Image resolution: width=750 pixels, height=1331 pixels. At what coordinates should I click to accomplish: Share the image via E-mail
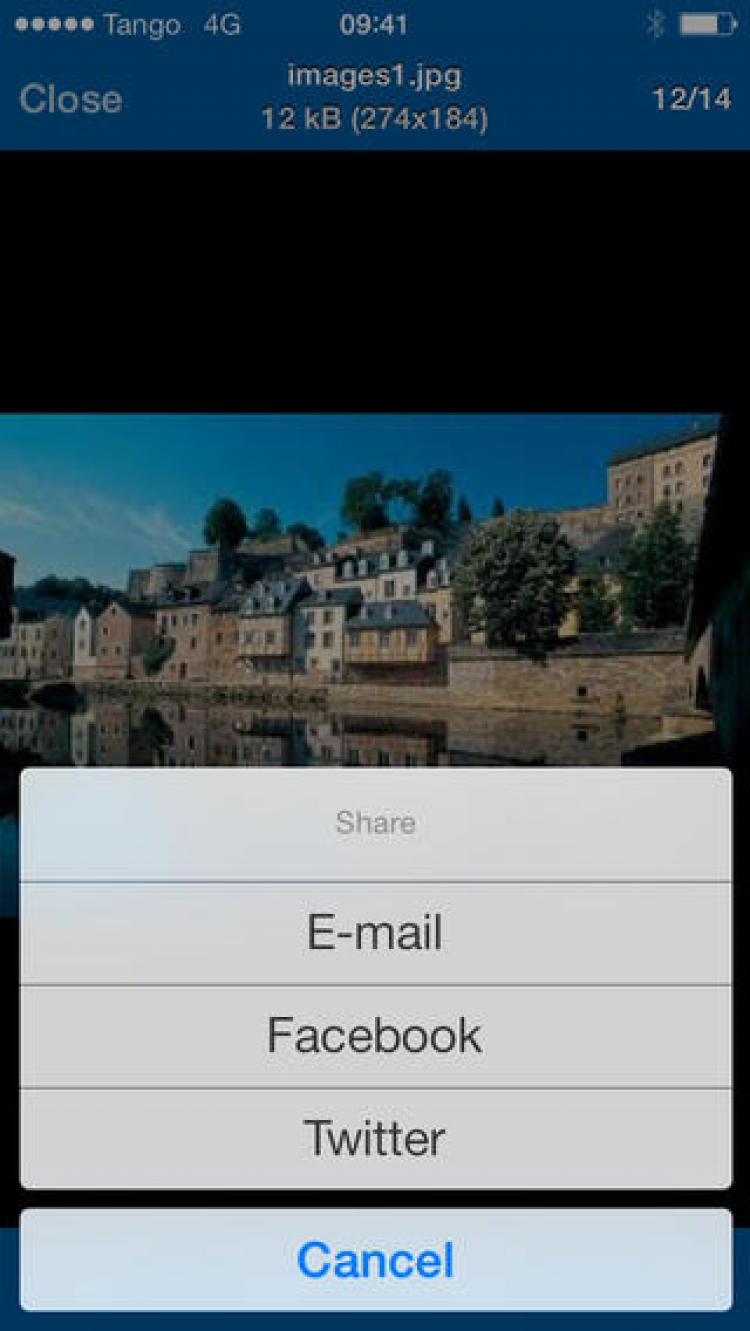(375, 933)
